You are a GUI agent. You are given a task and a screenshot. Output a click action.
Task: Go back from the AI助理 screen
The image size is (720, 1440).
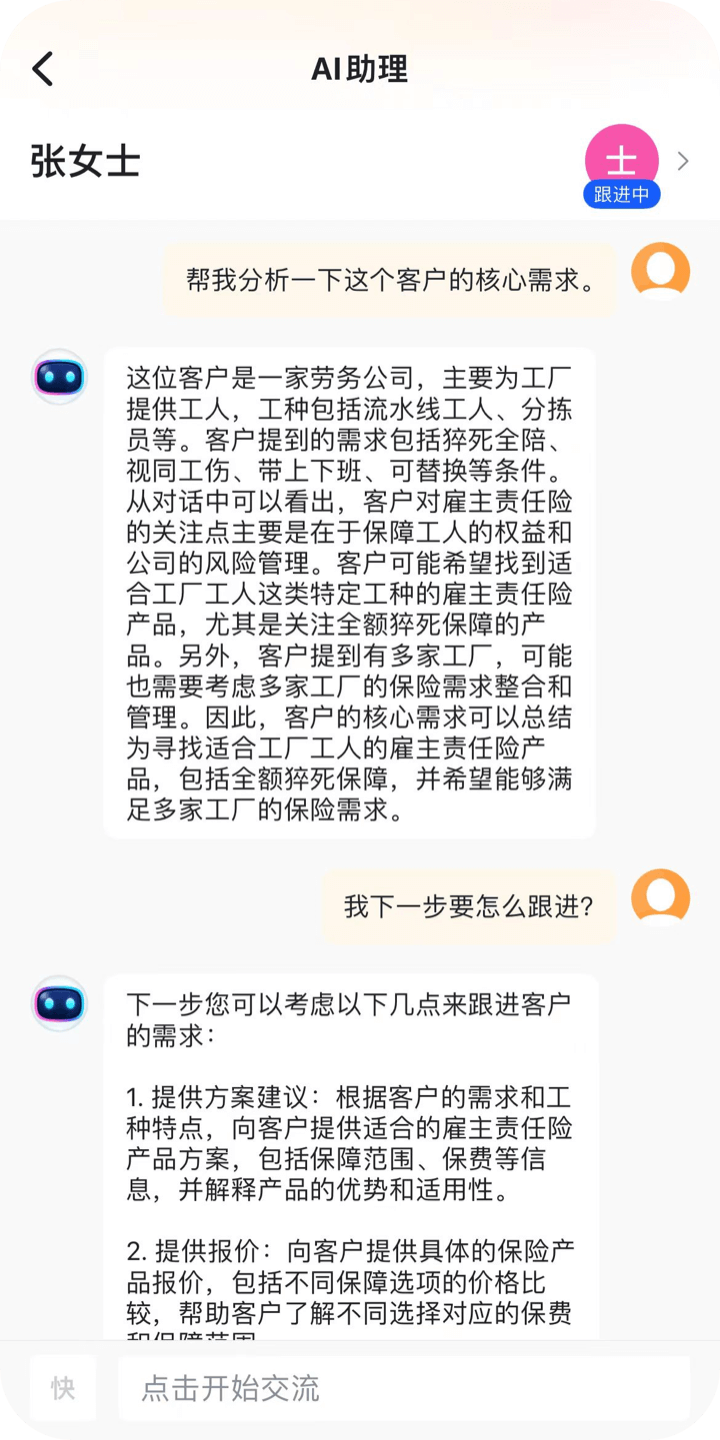(x=43, y=69)
